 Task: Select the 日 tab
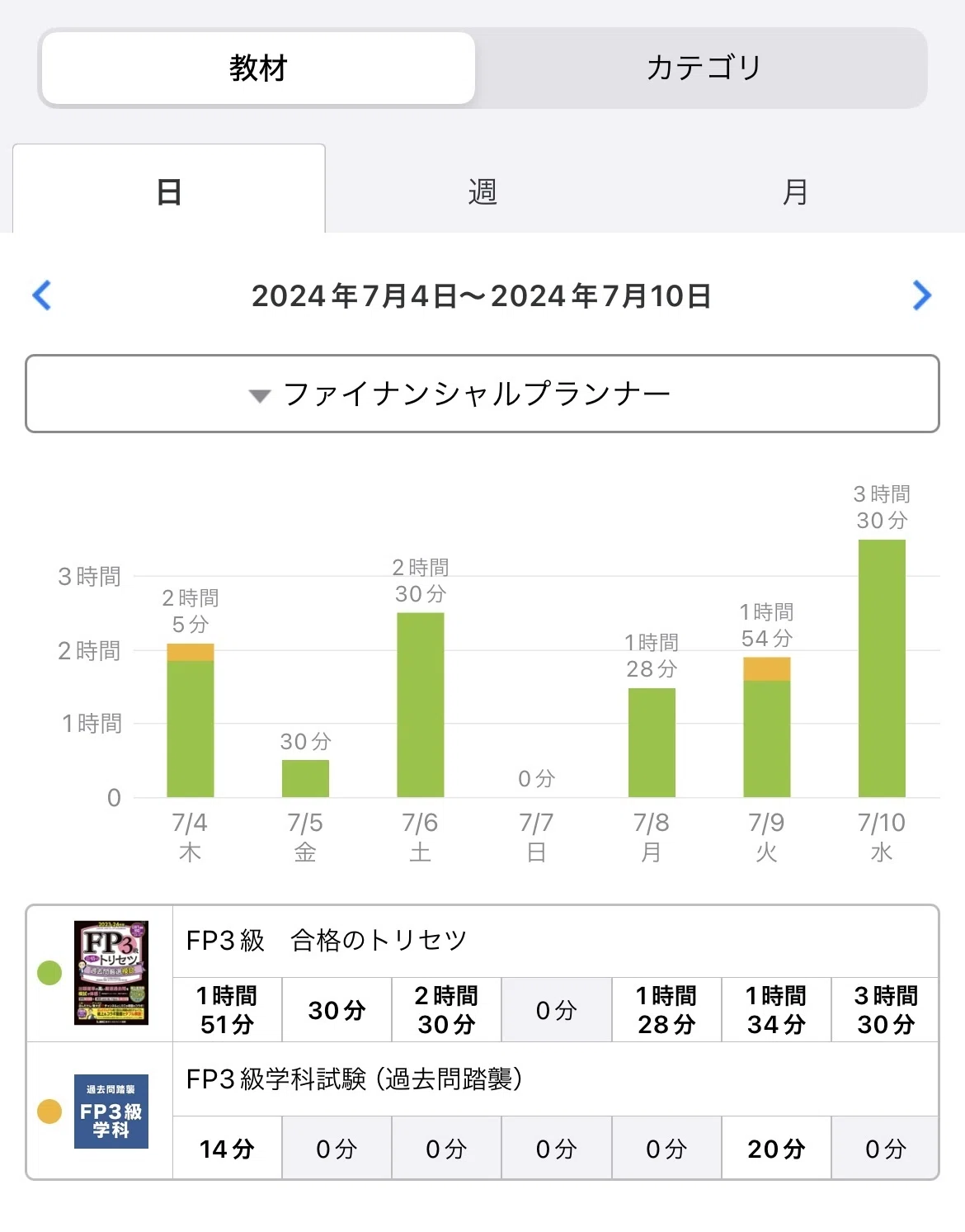point(169,191)
